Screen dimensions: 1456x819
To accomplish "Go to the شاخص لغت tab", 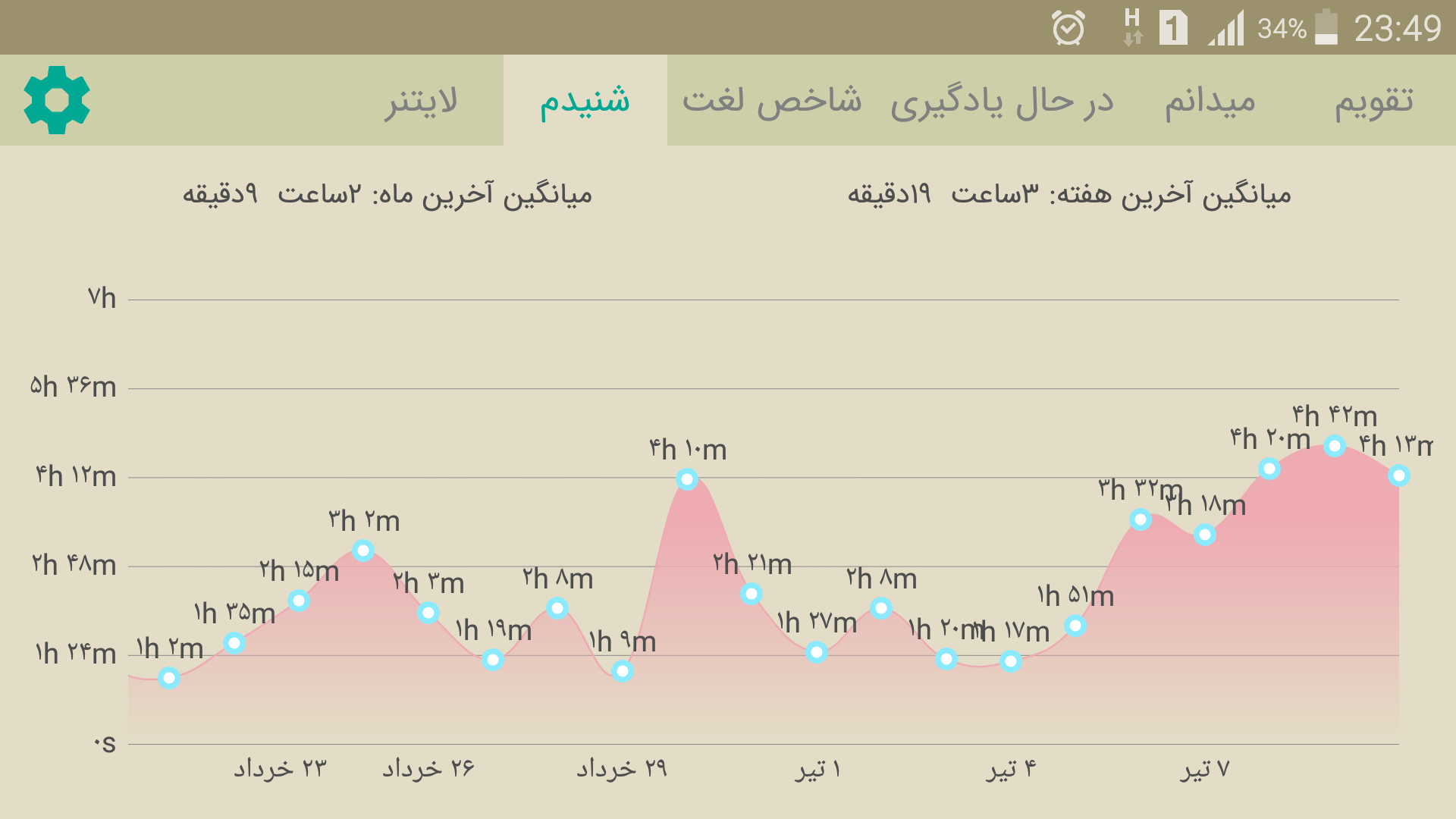I will [x=772, y=100].
